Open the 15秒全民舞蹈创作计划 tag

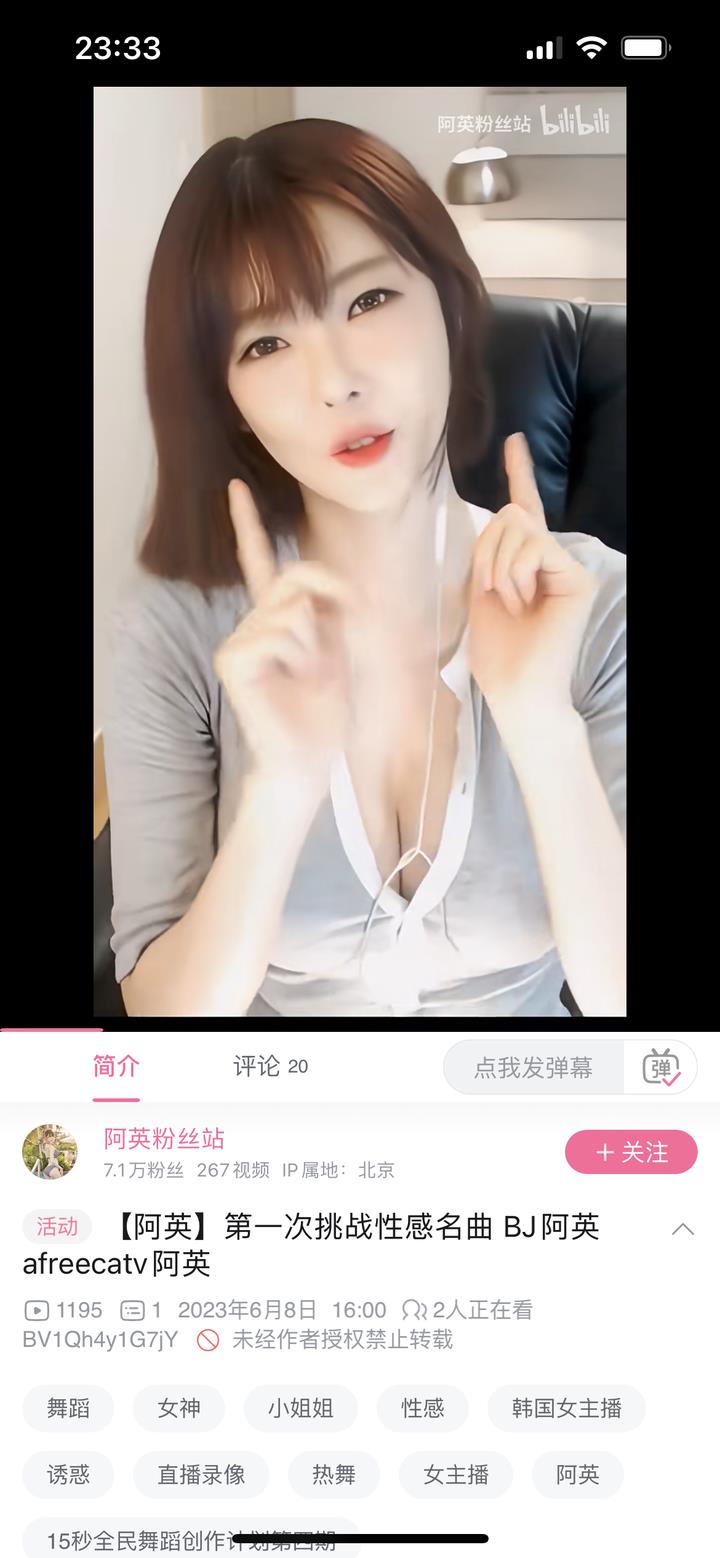[190, 1538]
